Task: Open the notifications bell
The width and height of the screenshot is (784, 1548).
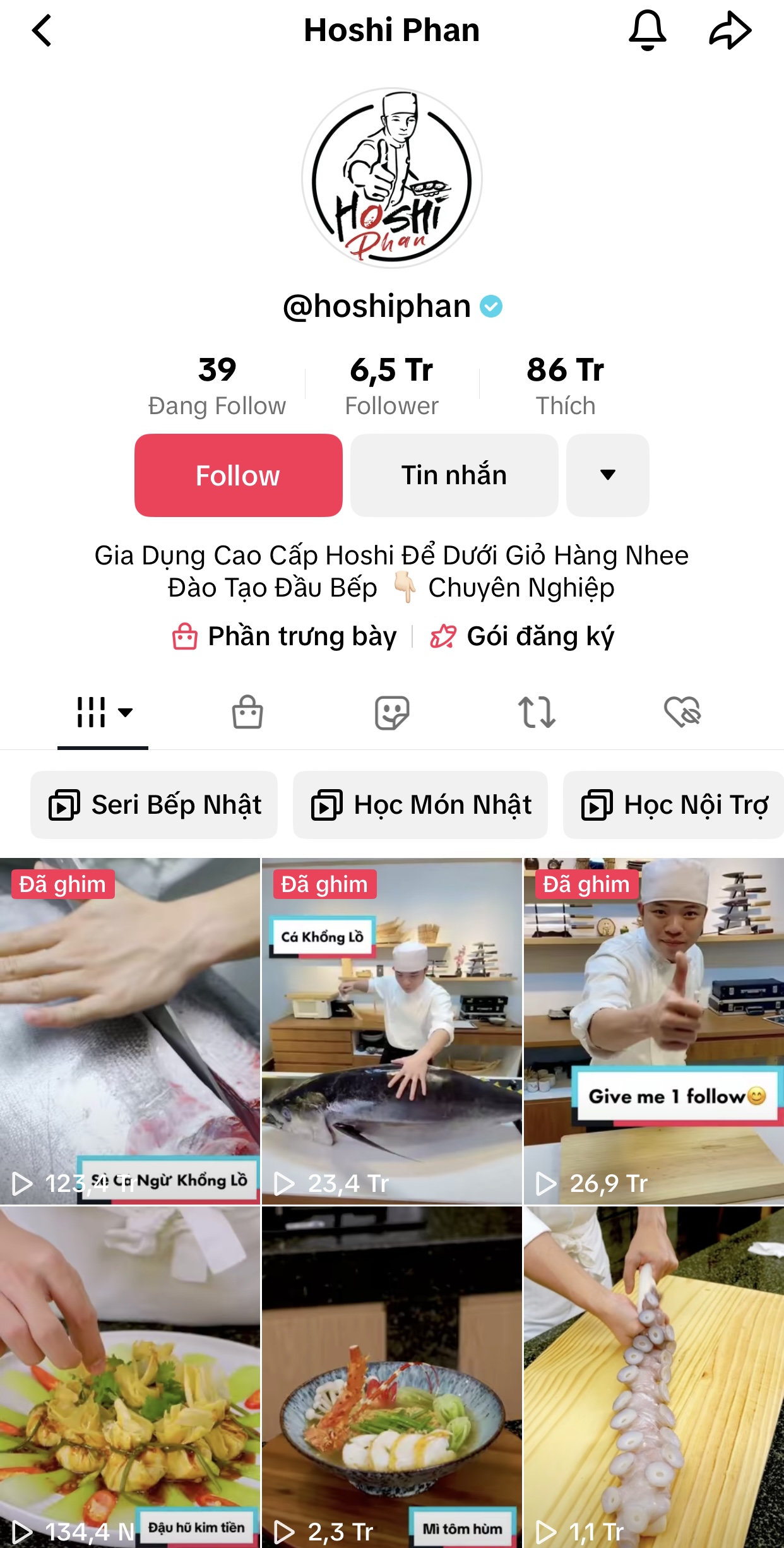Action: (647, 30)
